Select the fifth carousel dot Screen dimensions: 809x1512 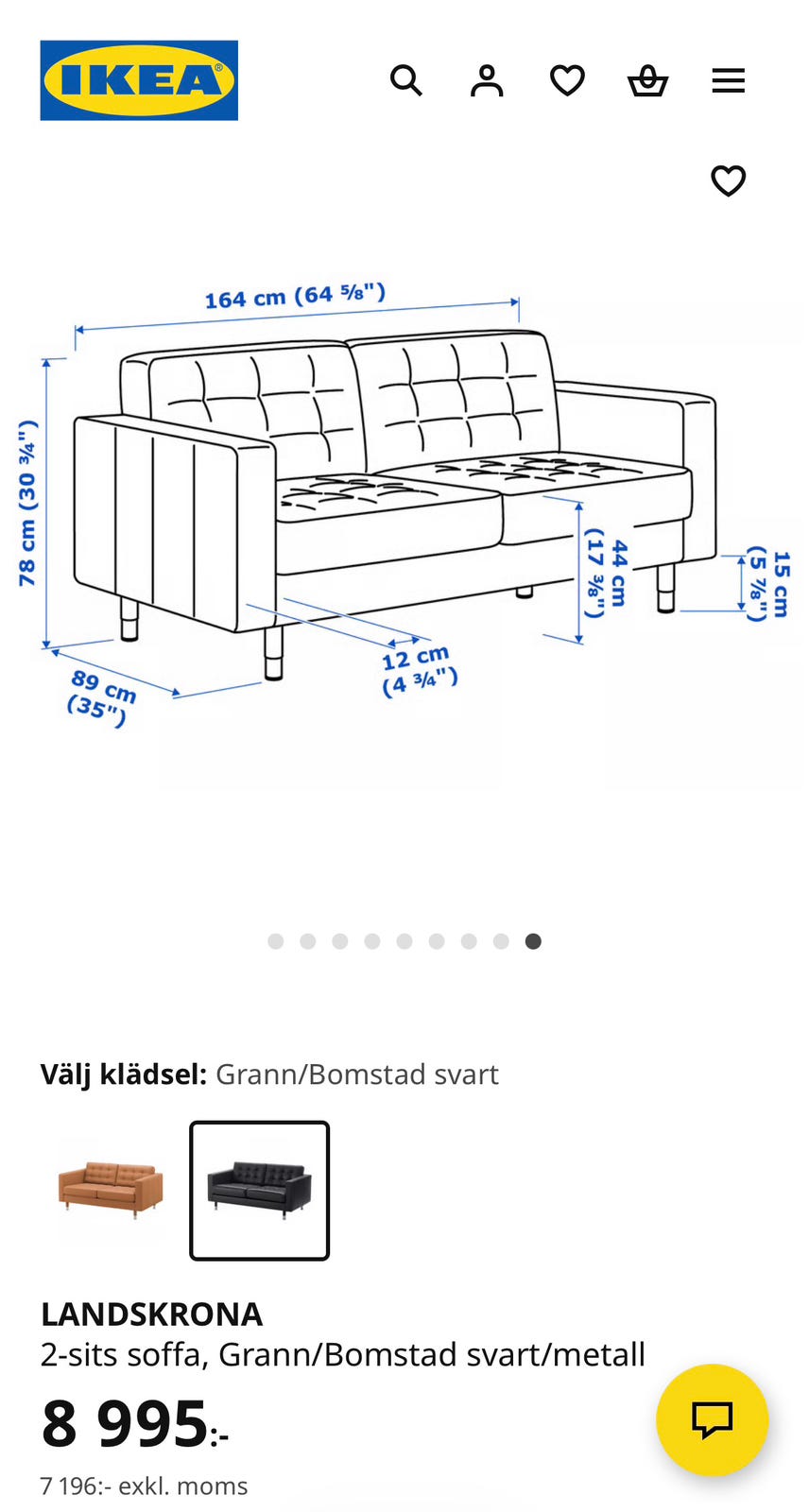(404, 941)
